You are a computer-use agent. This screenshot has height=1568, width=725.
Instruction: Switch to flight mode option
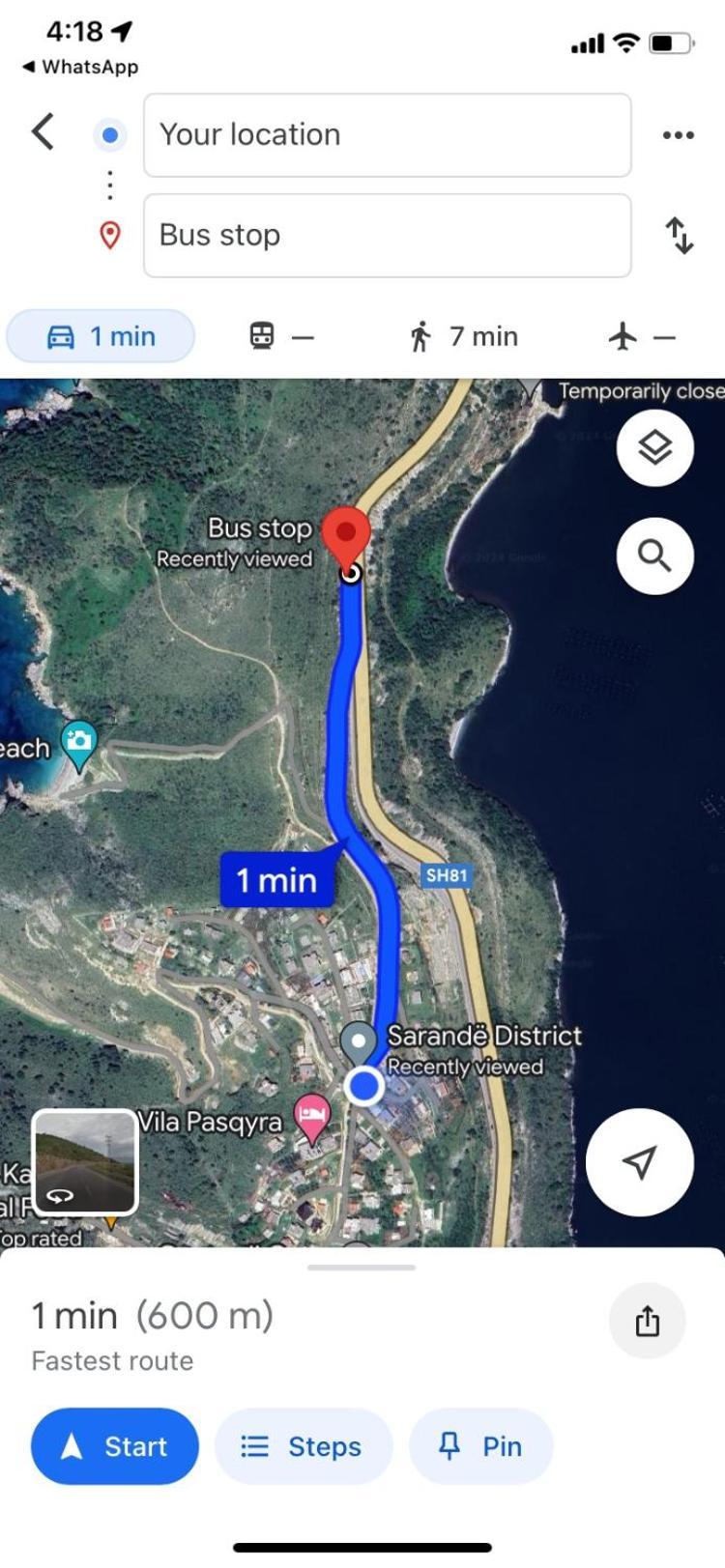tap(641, 336)
